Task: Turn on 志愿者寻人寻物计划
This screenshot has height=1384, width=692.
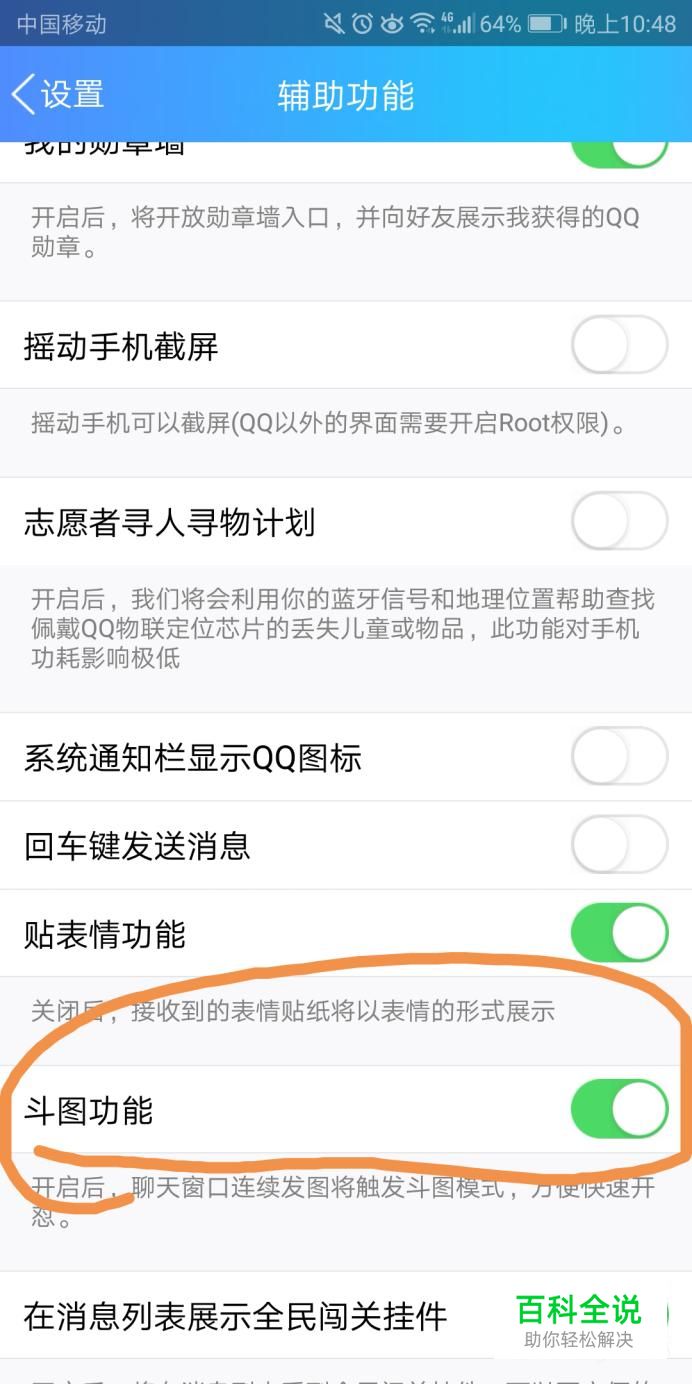Action: (x=619, y=521)
